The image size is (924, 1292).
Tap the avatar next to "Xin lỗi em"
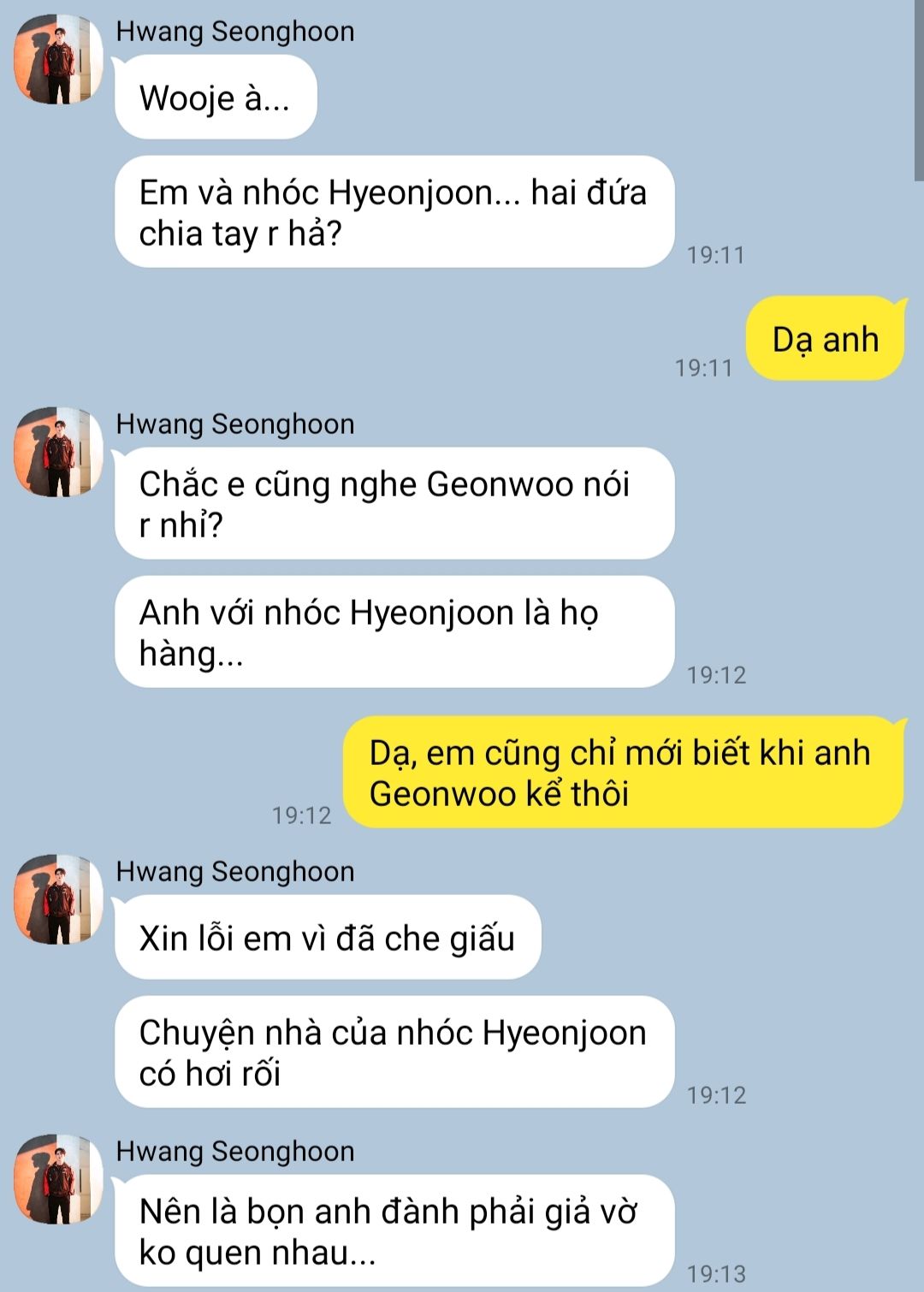coord(58,900)
